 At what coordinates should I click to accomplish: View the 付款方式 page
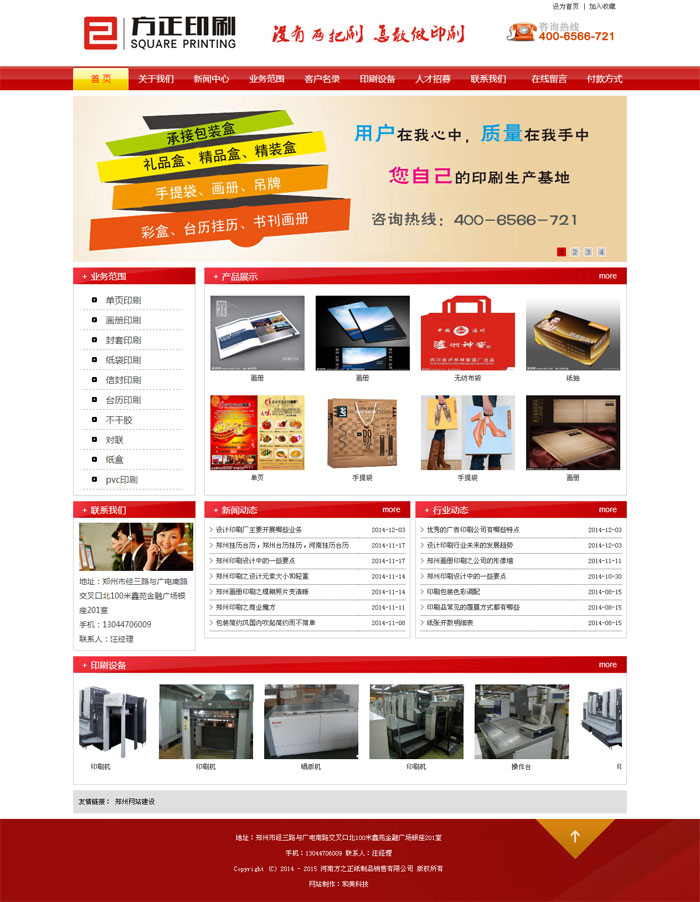604,78
